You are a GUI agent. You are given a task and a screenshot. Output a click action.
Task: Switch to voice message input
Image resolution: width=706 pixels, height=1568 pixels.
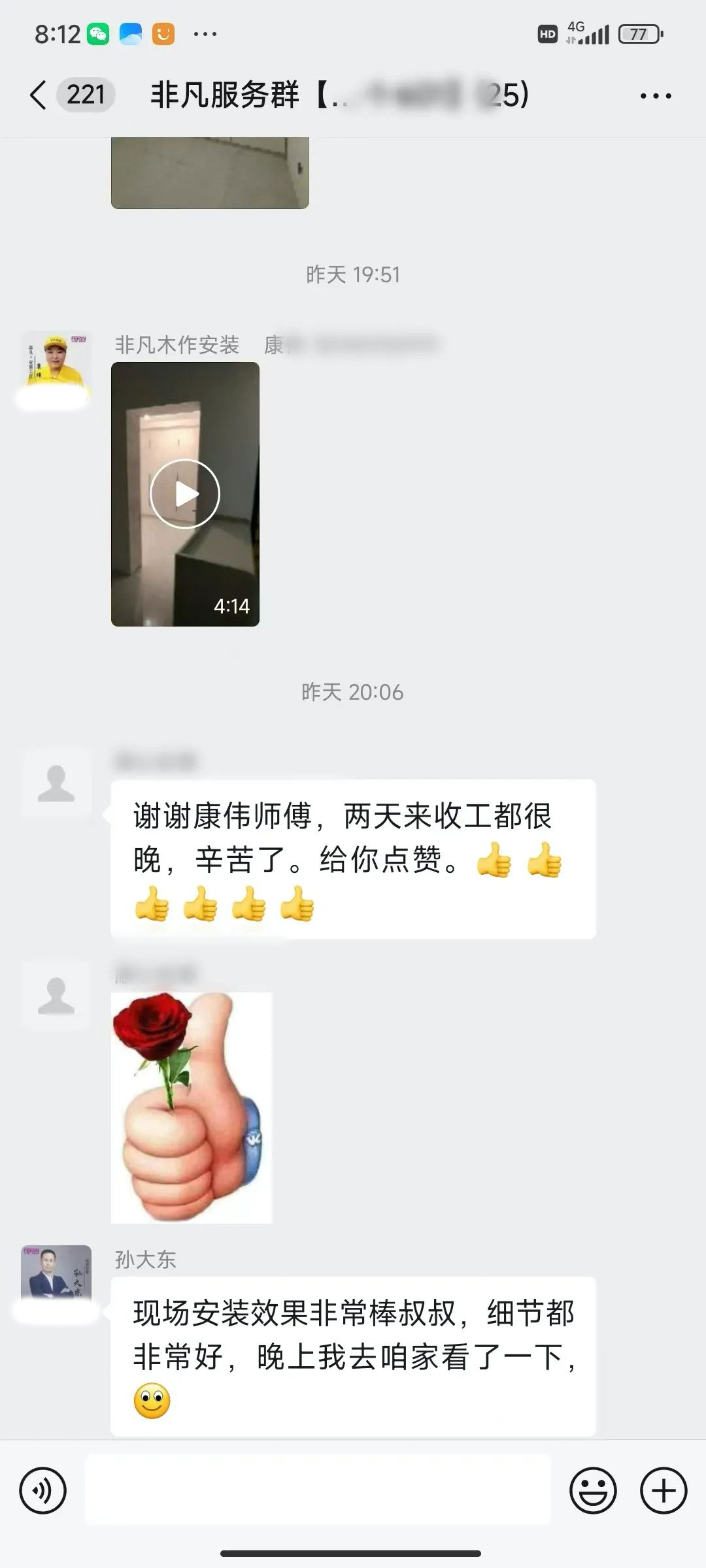point(43,1491)
